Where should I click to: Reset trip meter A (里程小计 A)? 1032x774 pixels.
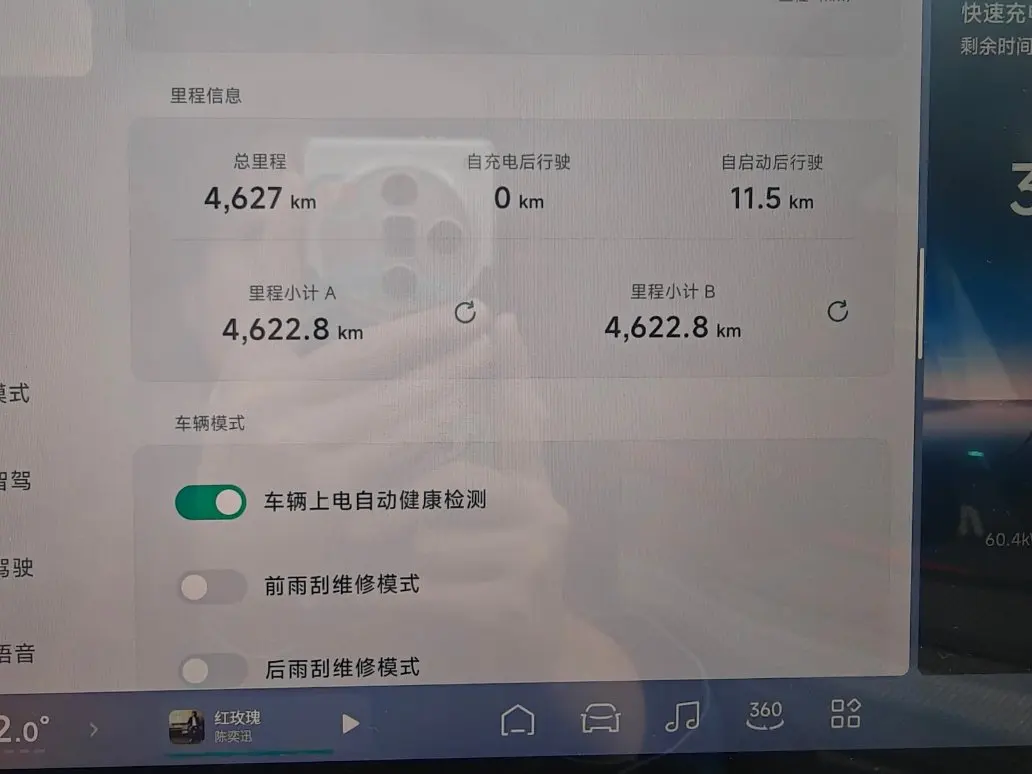click(465, 313)
